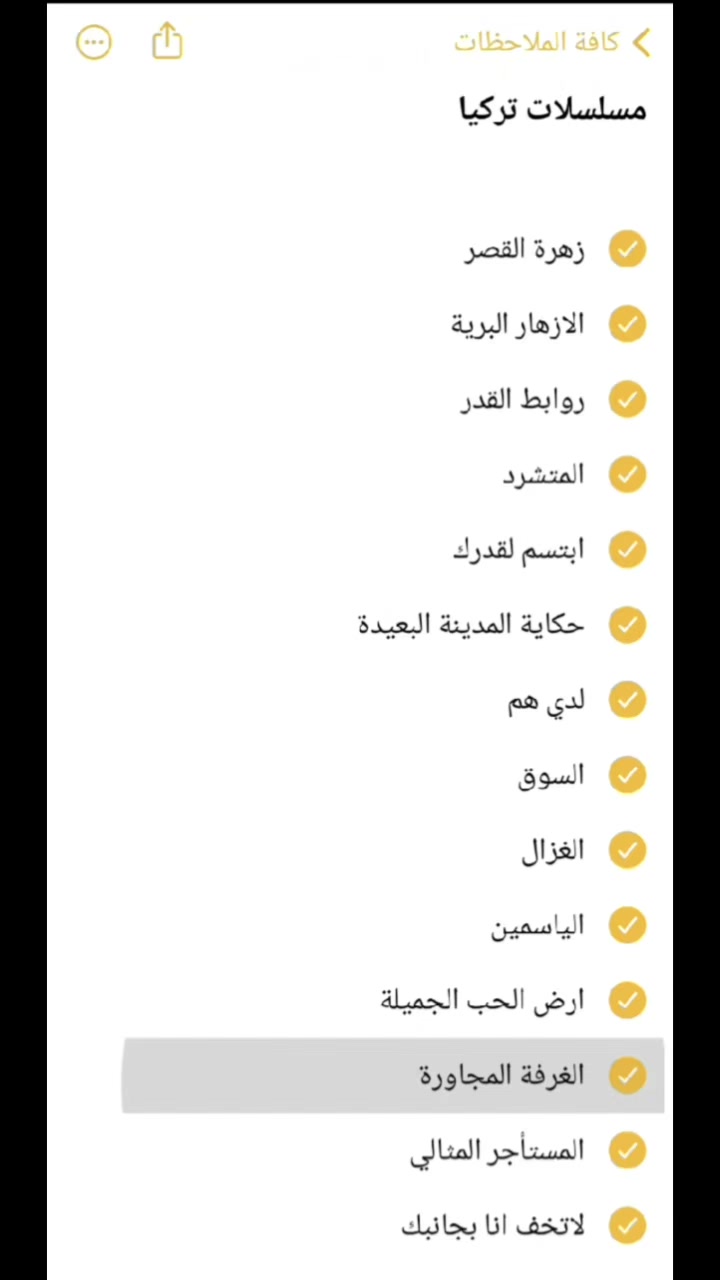This screenshot has width=720, height=1280.
Task: Toggle the لدي هم checkbox
Action: [627, 700]
